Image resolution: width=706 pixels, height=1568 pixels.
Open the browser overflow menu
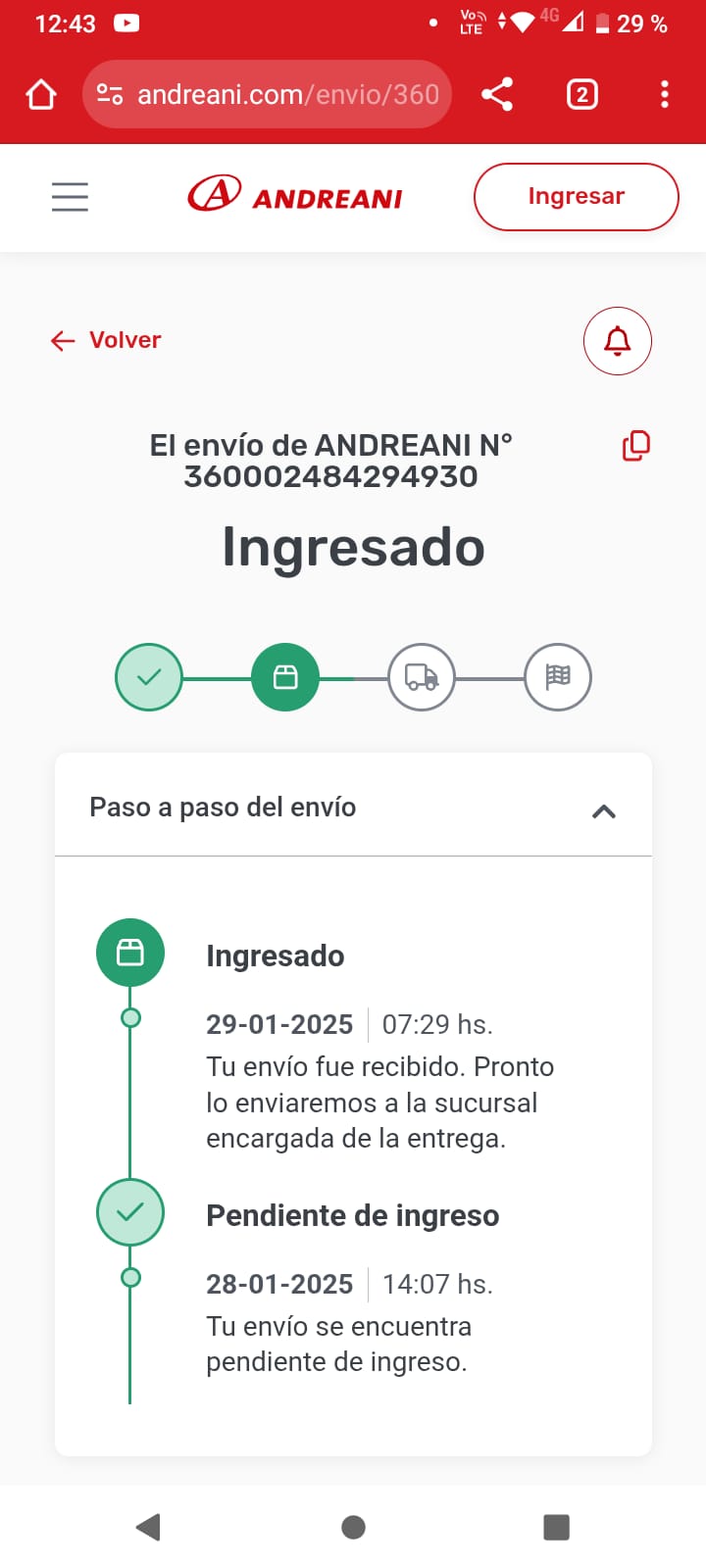[665, 95]
